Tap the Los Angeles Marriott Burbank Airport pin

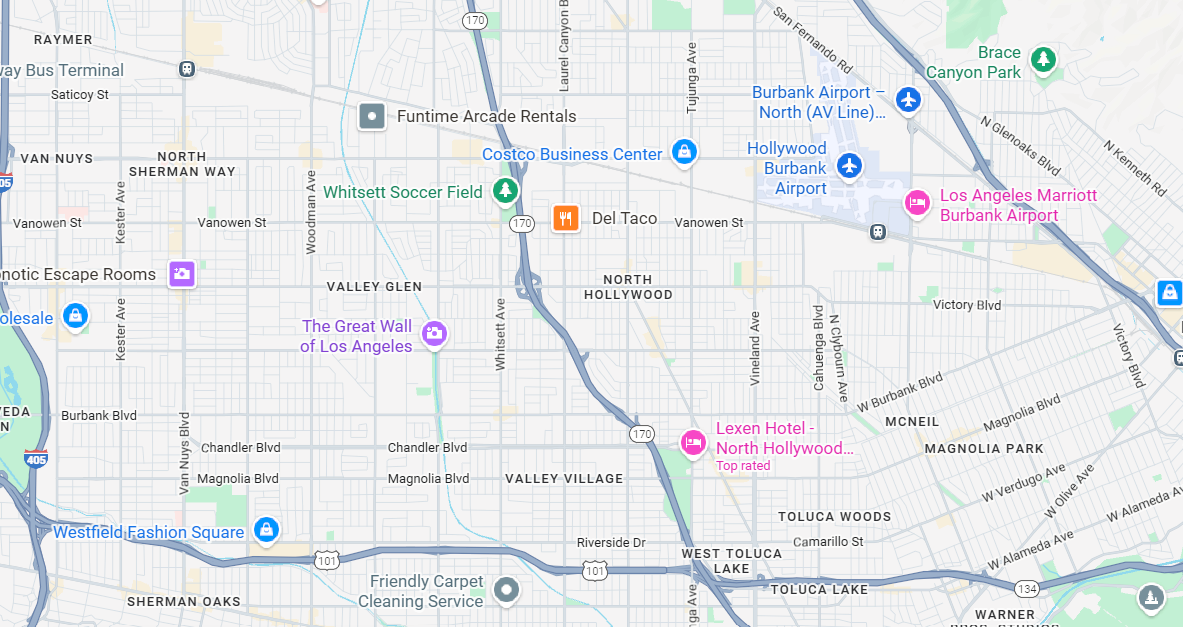916,204
